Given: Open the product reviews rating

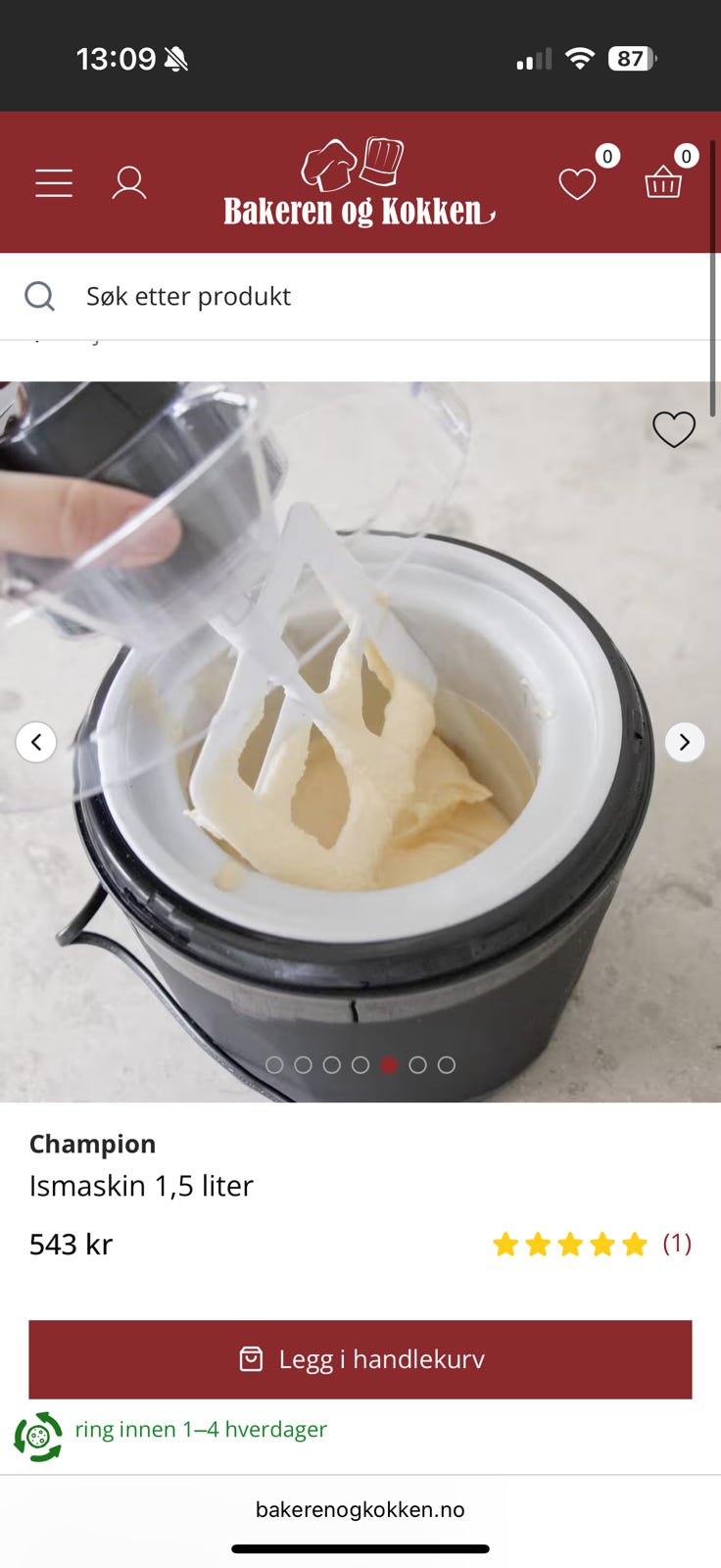Looking at the screenshot, I should (591, 1244).
